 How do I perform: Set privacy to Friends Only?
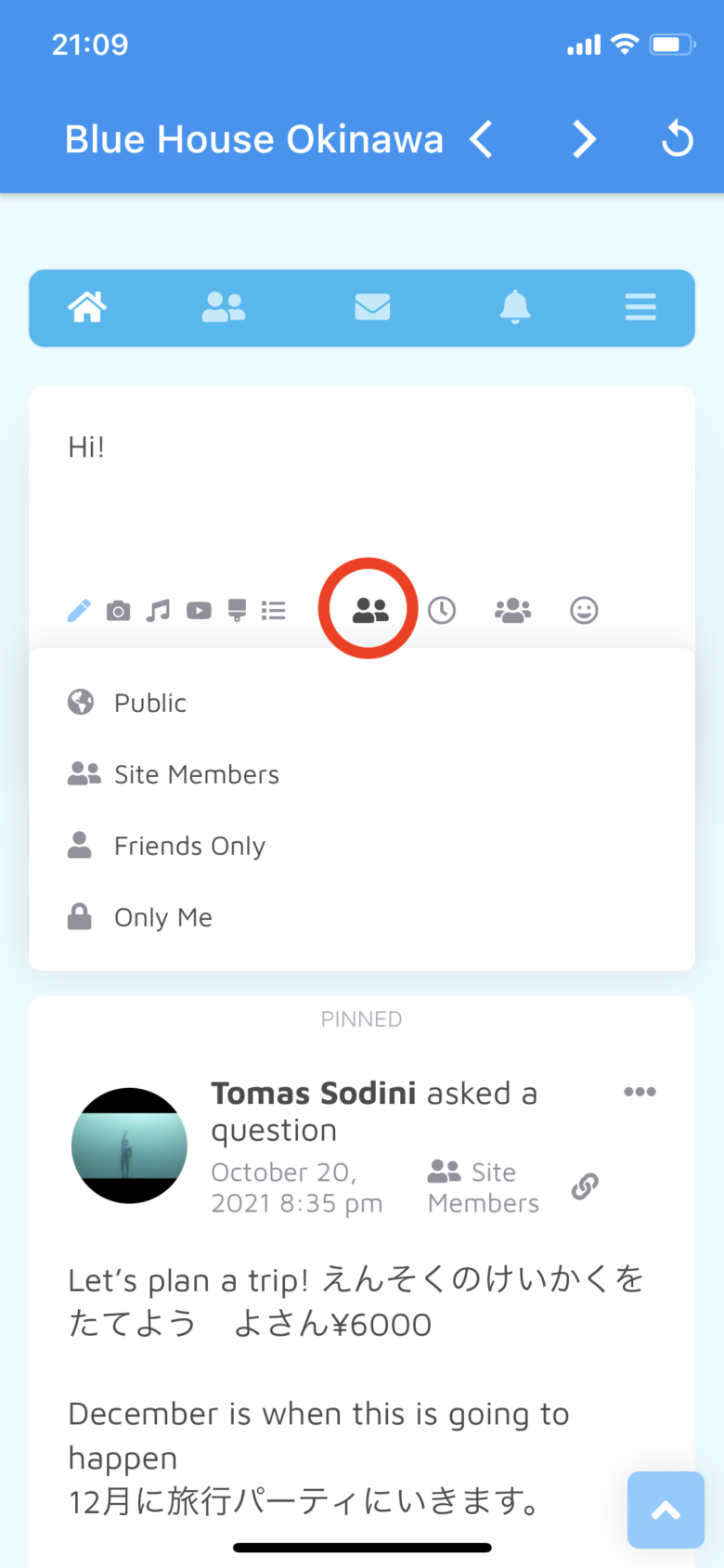point(189,846)
